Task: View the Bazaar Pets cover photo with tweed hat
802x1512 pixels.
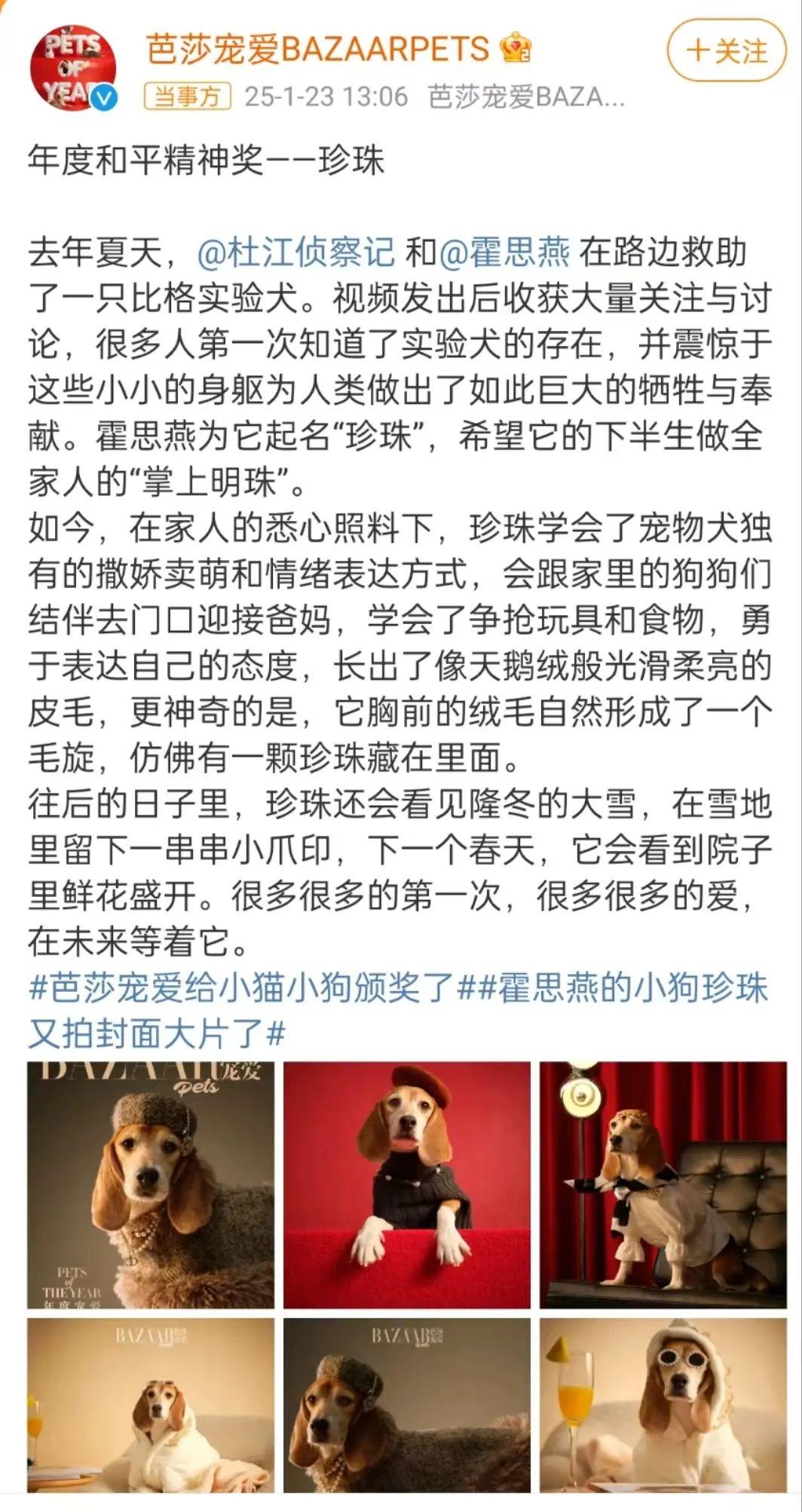Action: (x=151, y=1185)
